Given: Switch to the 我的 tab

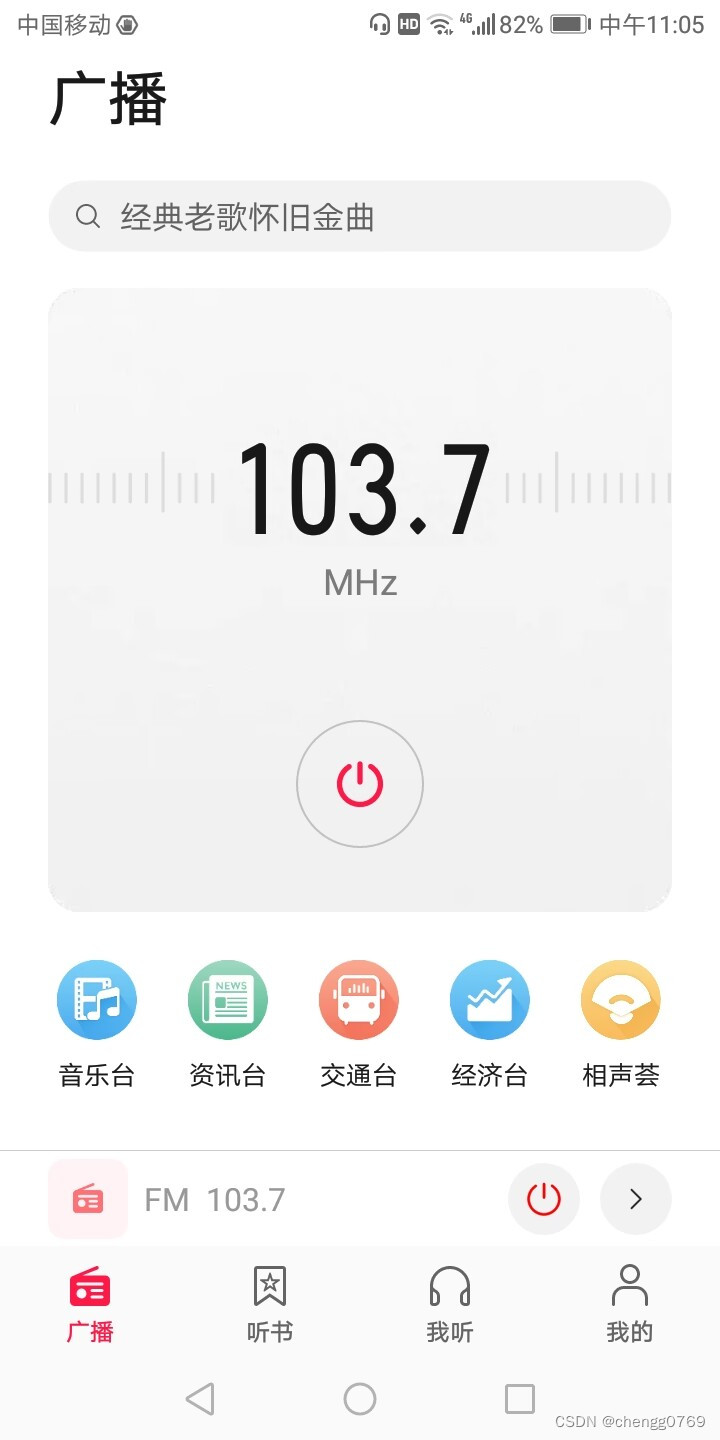Looking at the screenshot, I should point(629,1303).
